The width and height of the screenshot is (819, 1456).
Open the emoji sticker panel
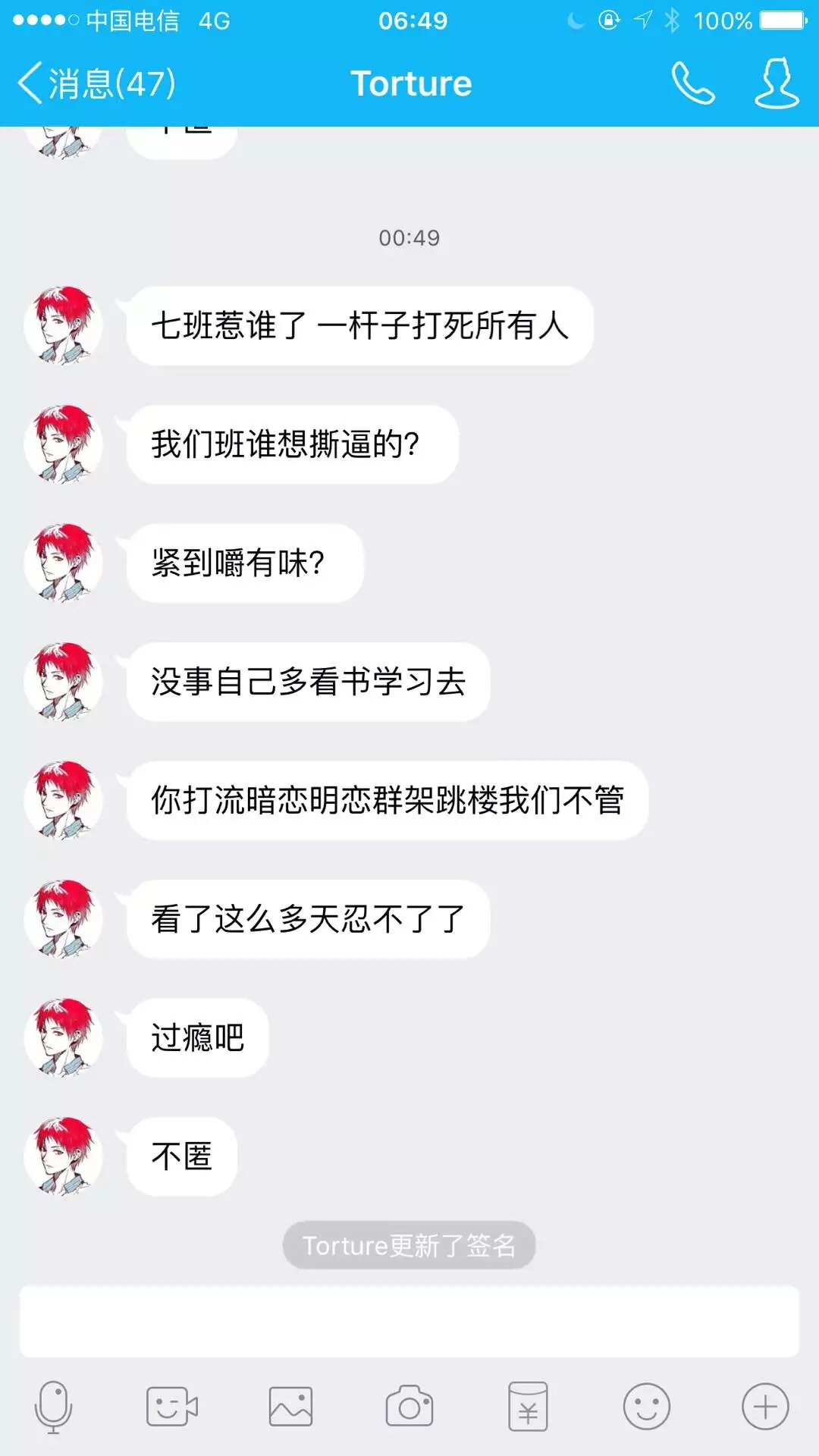646,1407
